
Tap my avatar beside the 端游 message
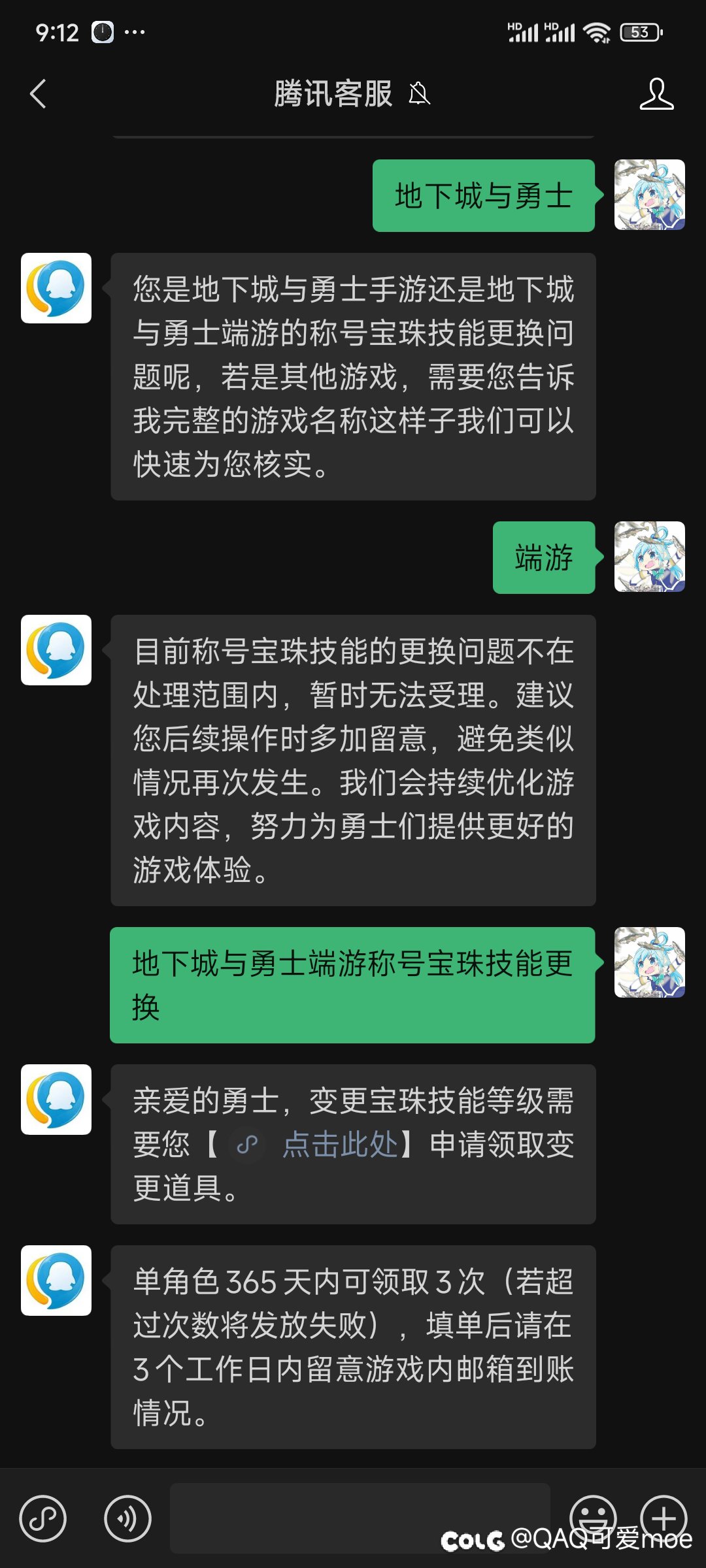click(650, 557)
